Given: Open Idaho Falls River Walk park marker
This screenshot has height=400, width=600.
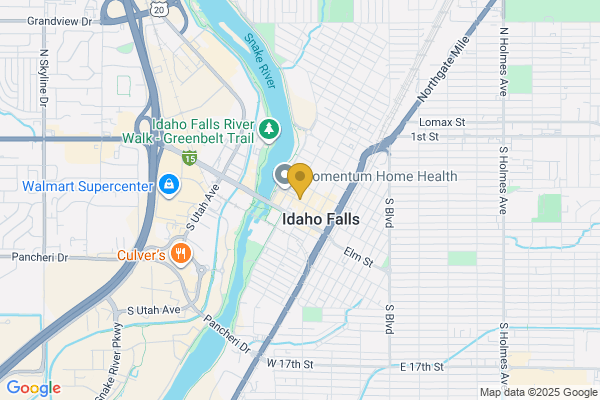Looking at the screenshot, I should 269,129.
